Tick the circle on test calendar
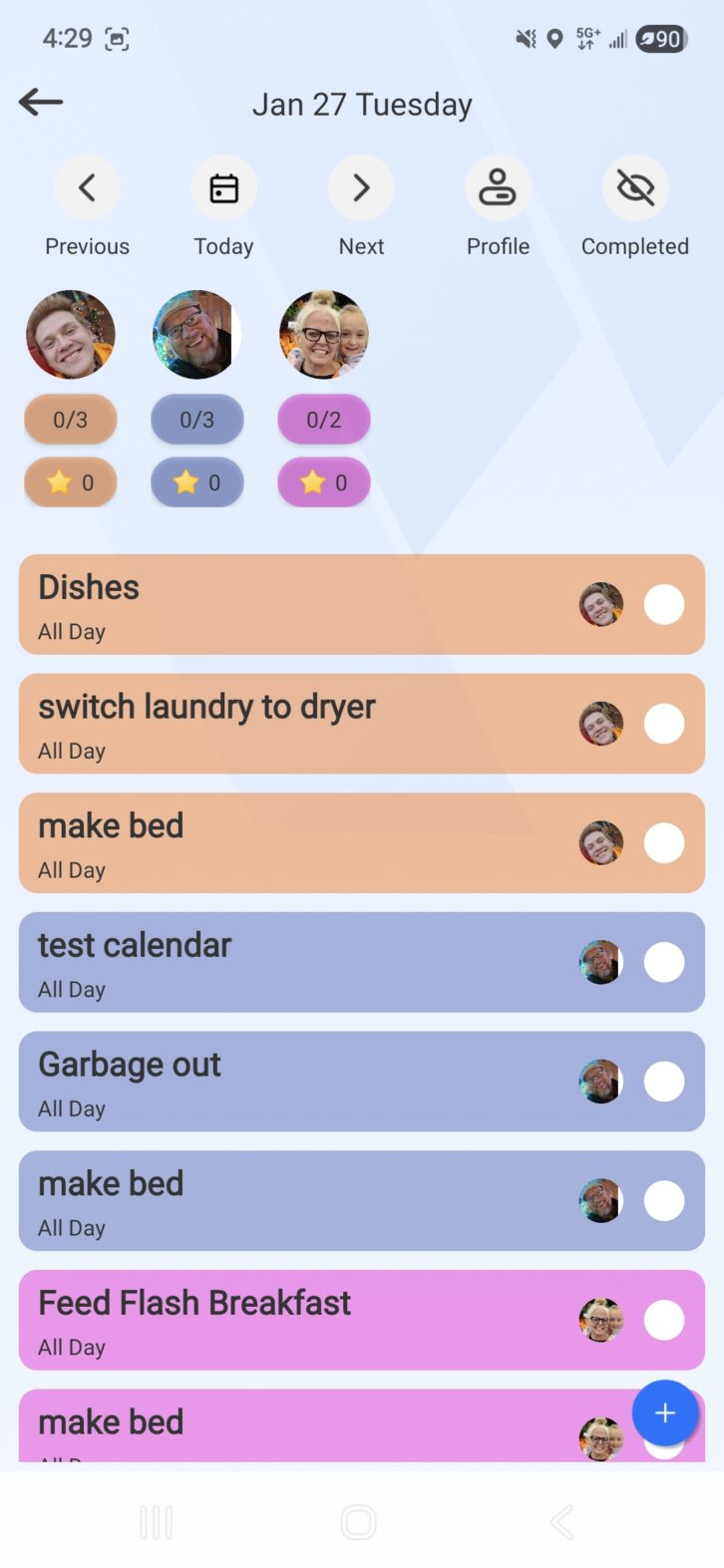This screenshot has height=1568, width=724. point(664,962)
